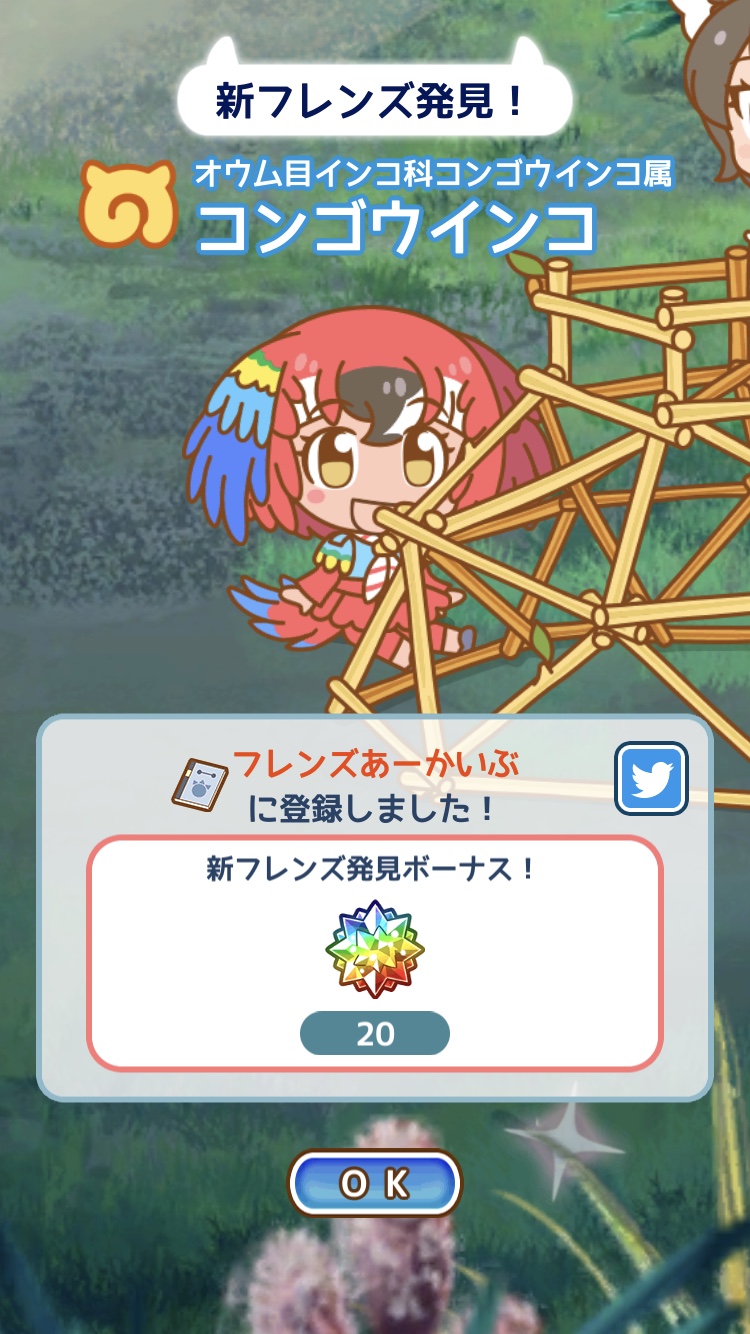
Task: Confirm with the OK button
Action: pos(375,1184)
